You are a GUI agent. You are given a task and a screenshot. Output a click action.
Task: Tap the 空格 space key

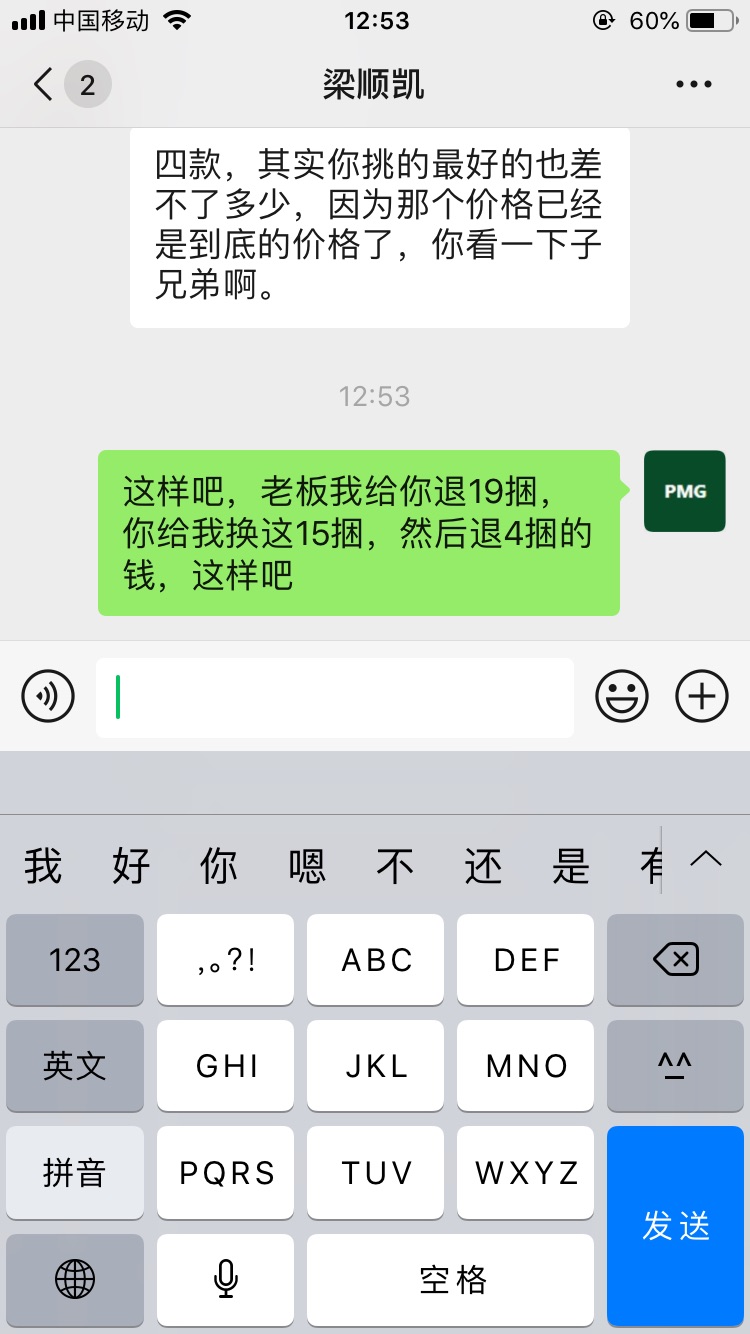[x=451, y=1278]
